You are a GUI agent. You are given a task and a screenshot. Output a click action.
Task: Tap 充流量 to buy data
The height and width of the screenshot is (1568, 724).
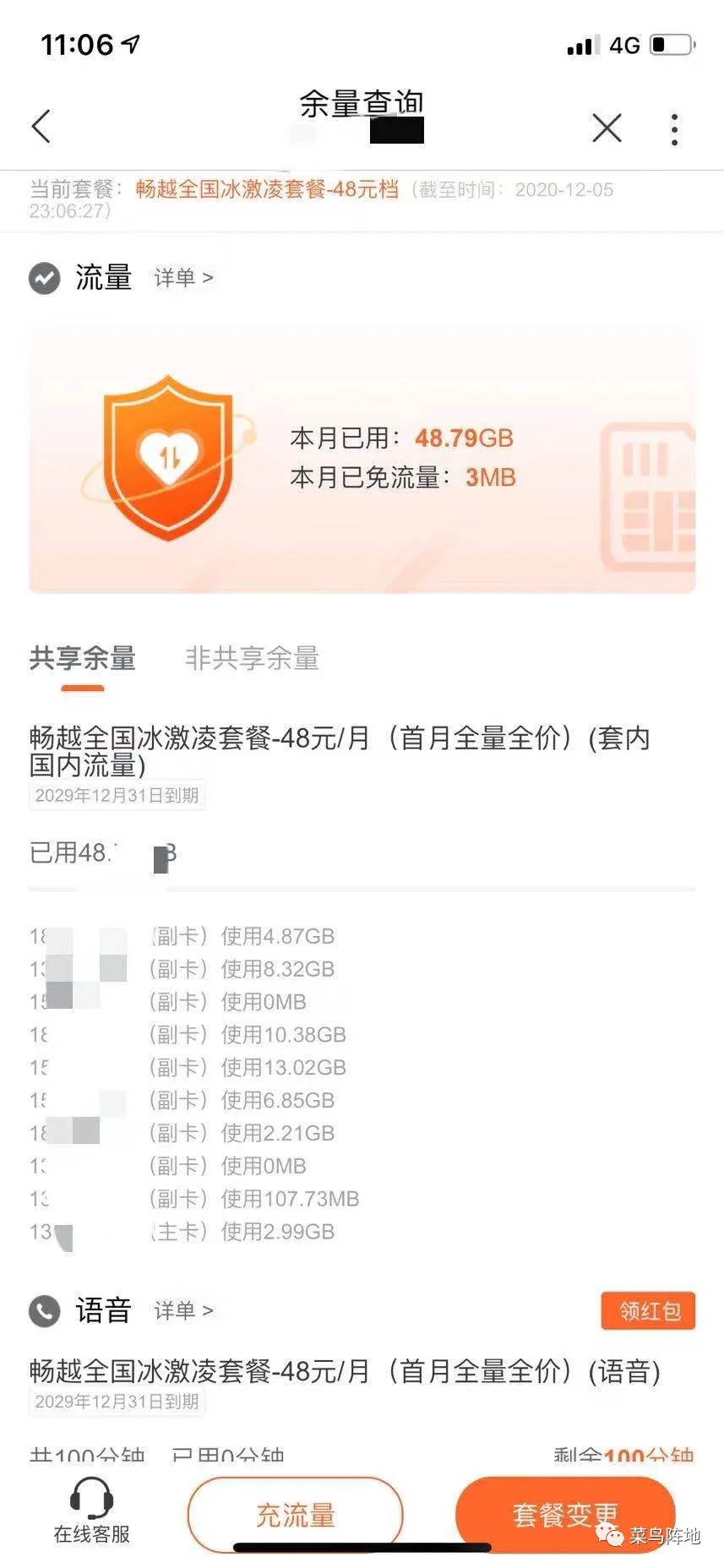pyautogui.click(x=295, y=1515)
